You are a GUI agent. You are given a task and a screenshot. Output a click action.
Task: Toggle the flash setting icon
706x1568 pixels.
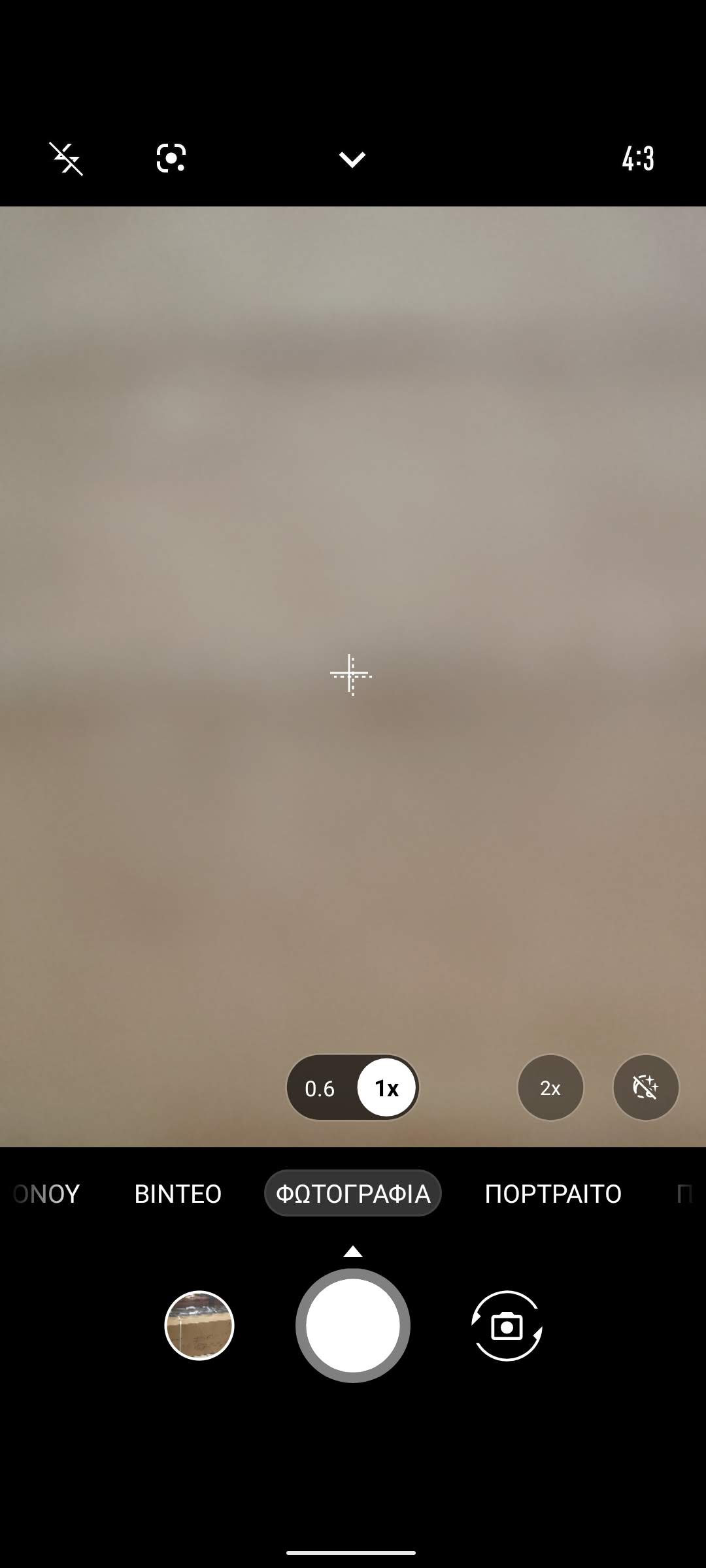[x=67, y=159]
